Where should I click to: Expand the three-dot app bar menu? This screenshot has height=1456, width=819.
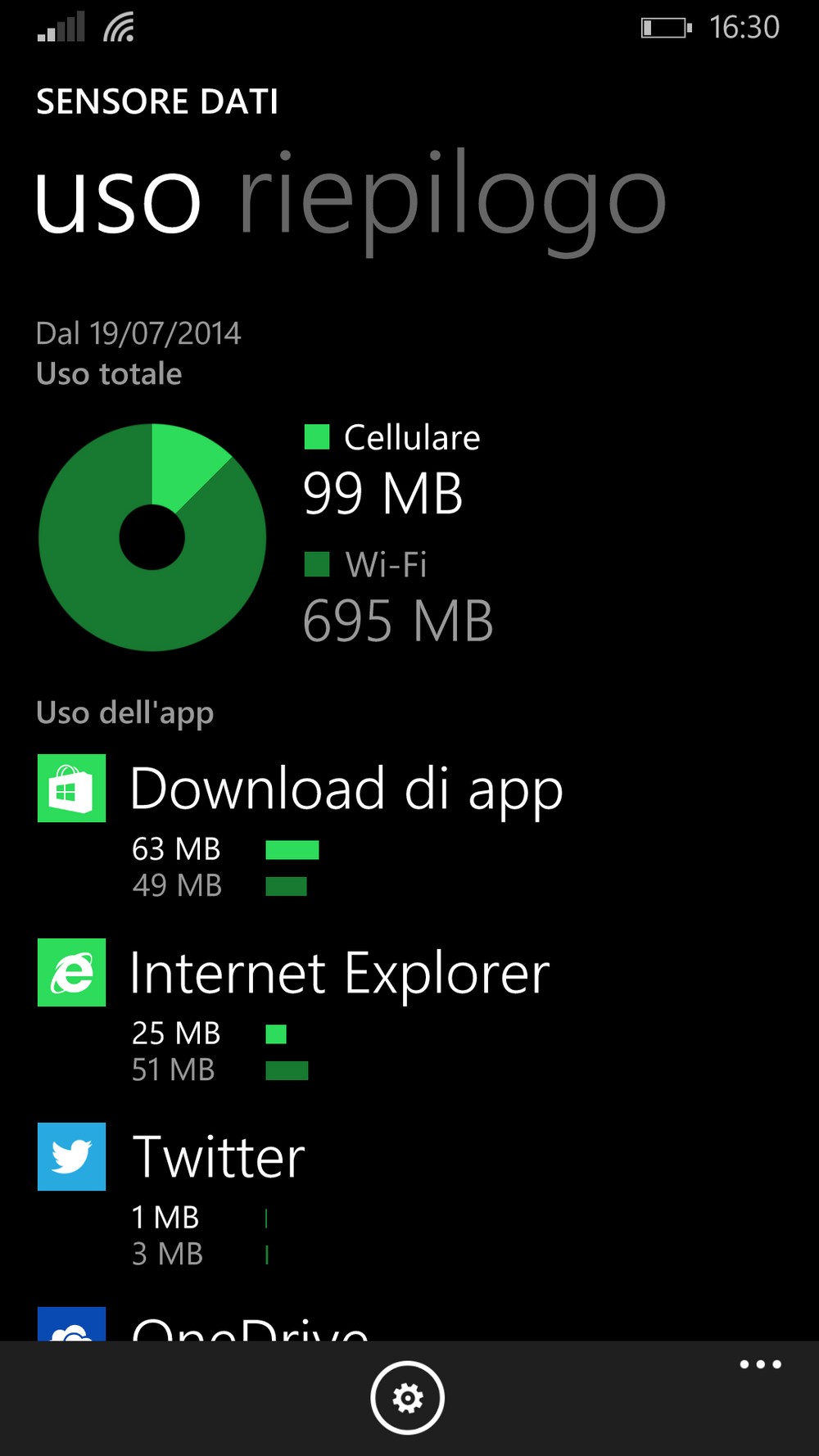(x=760, y=1364)
